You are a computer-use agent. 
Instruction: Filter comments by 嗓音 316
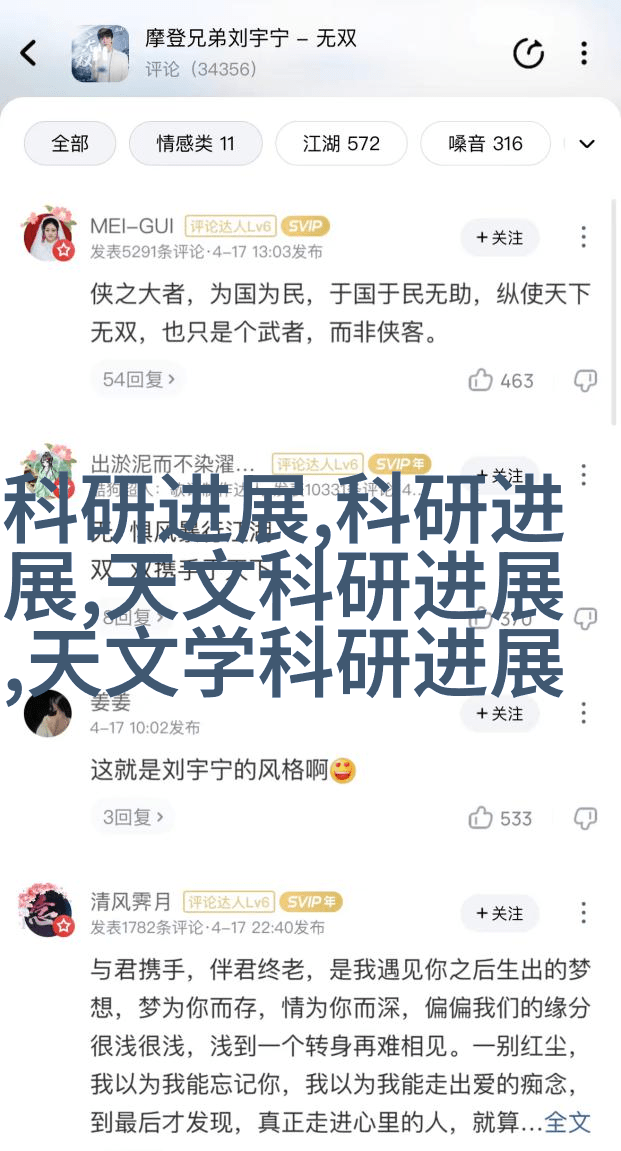485,143
